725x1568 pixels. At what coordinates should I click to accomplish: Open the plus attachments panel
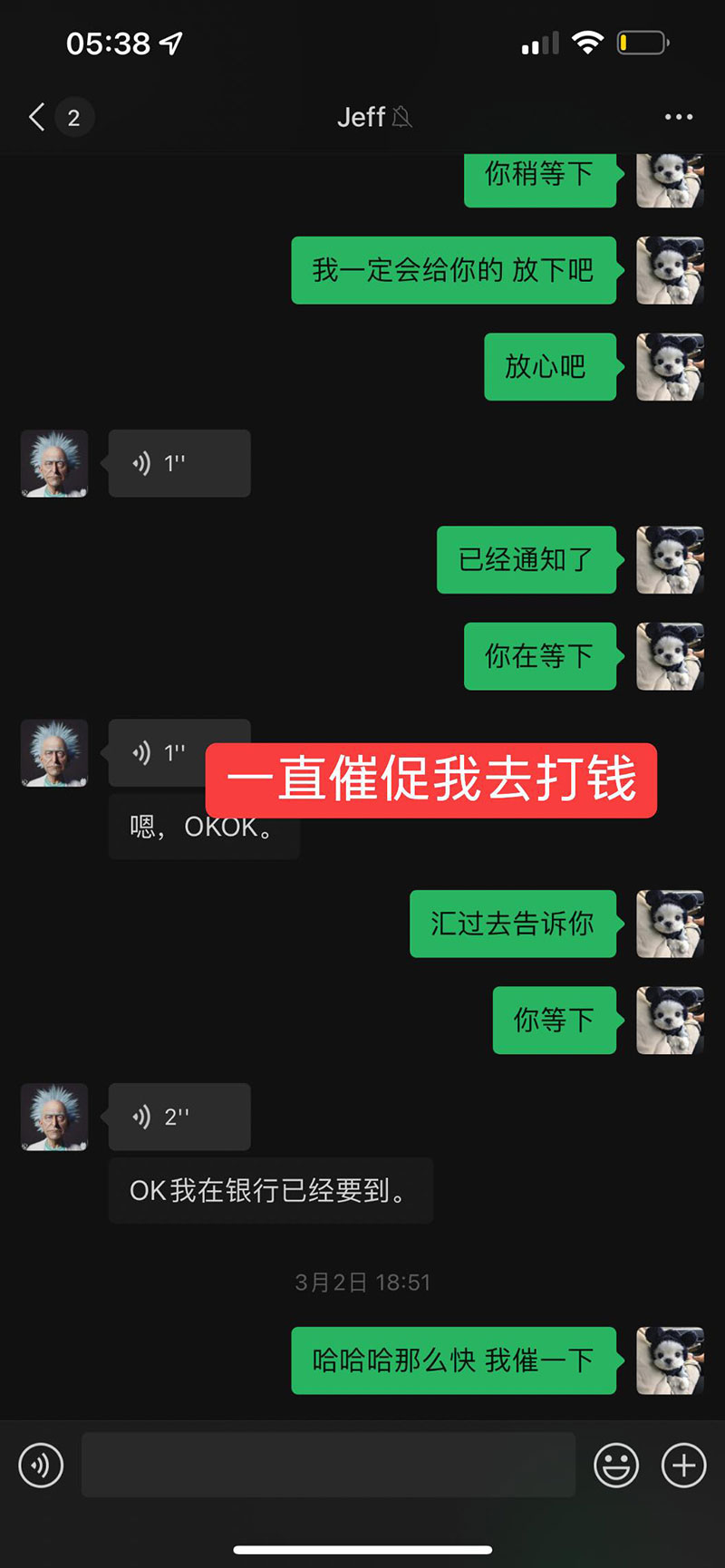[x=683, y=1465]
